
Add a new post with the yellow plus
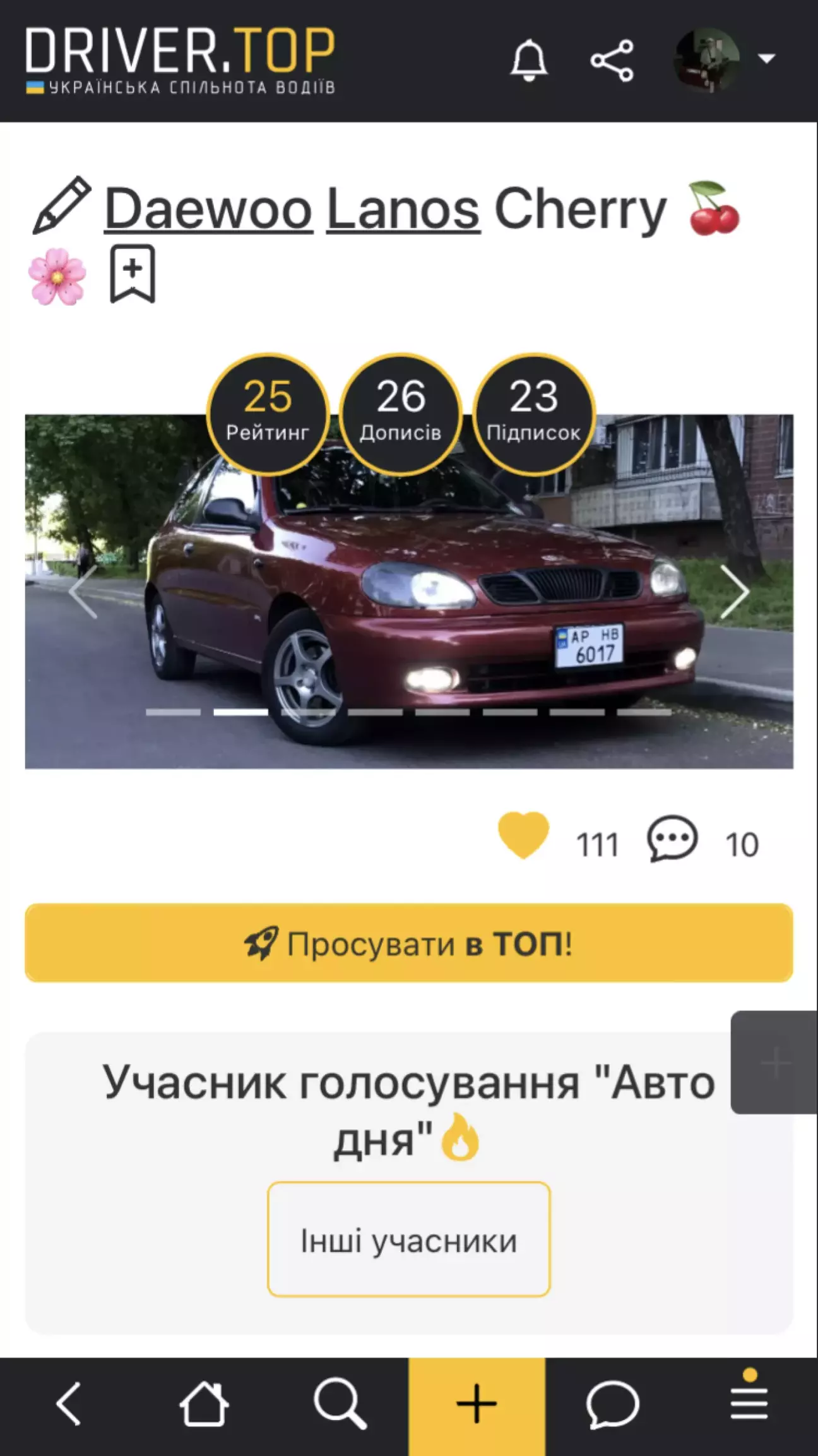[x=477, y=1404]
